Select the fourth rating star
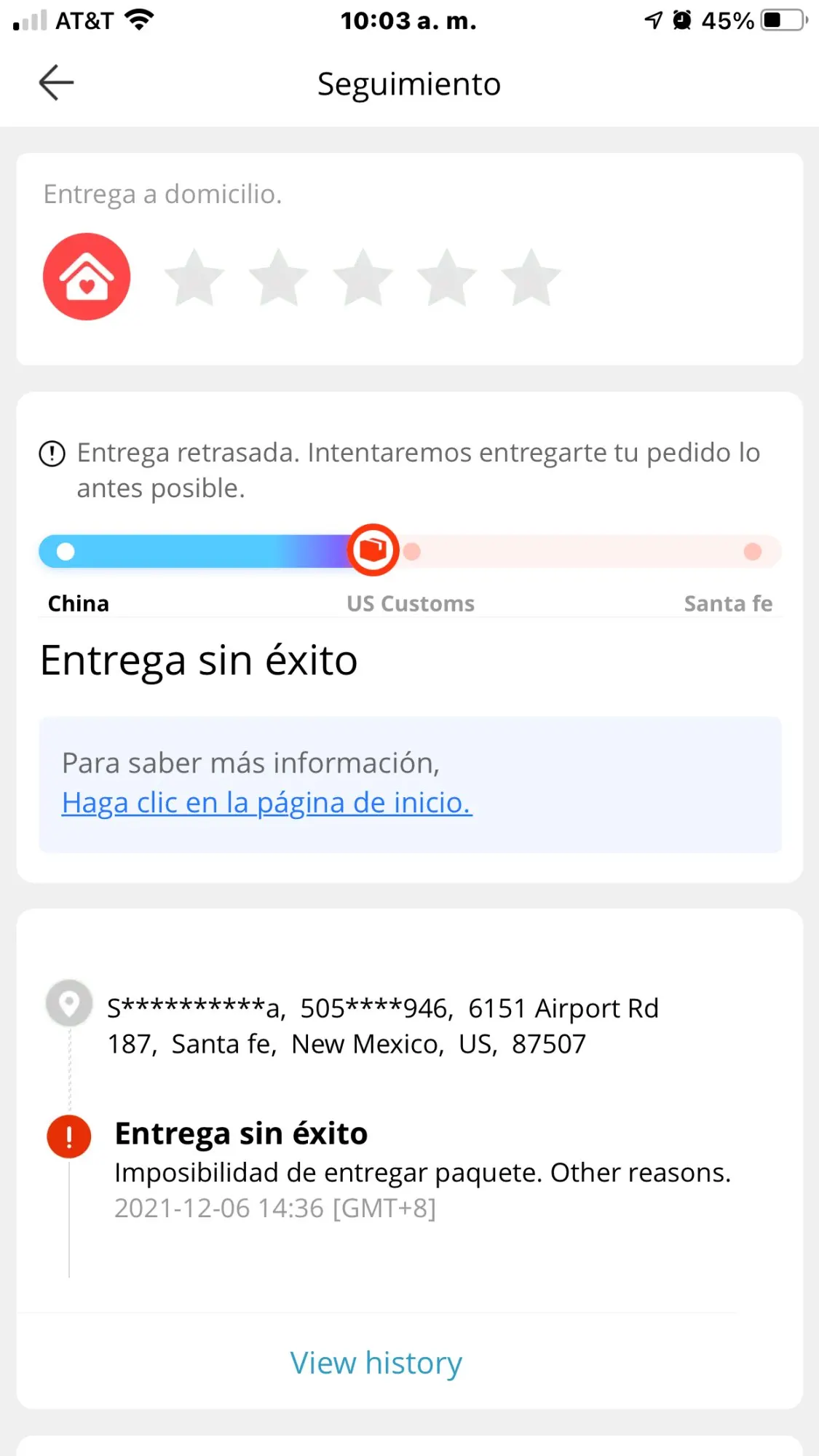The image size is (819, 1456). 447,278
